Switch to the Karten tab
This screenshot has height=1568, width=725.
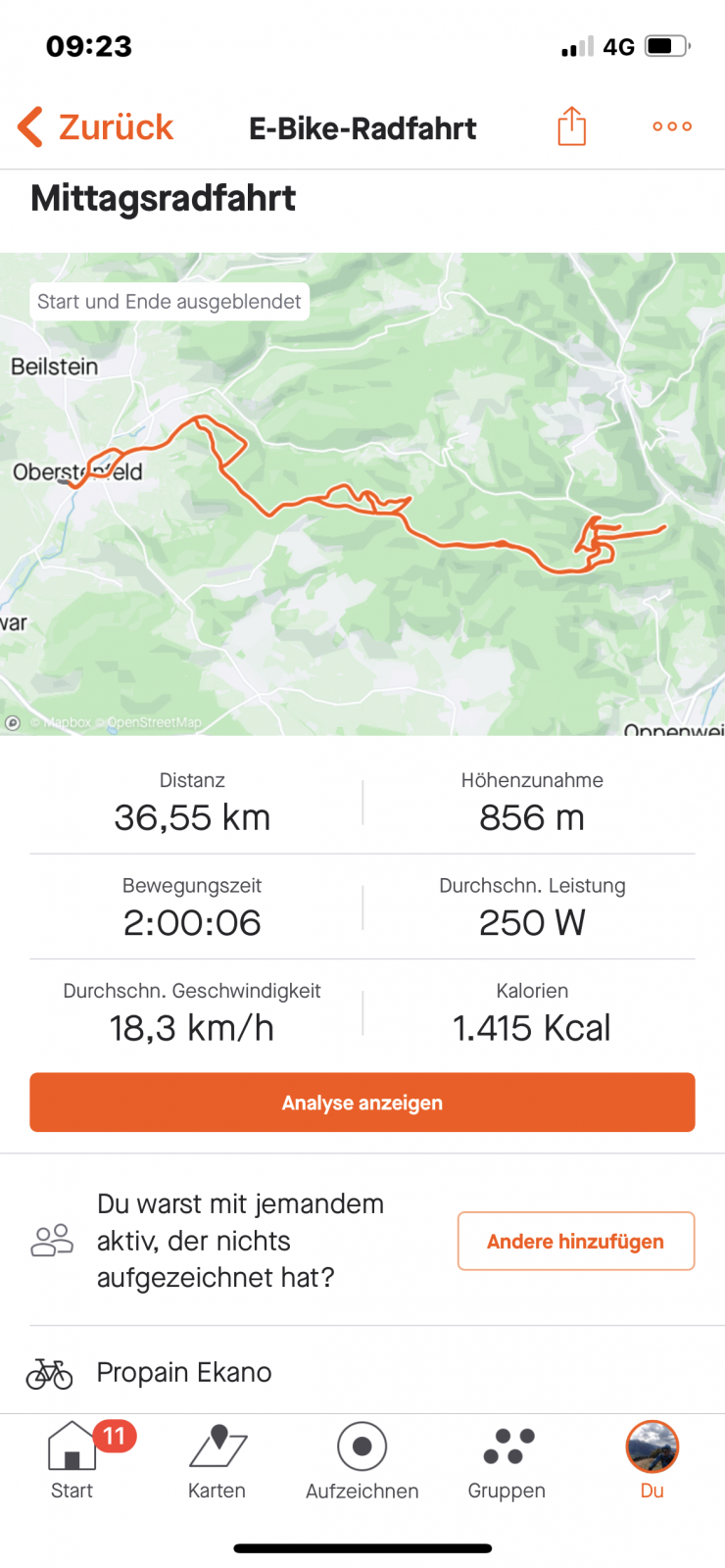click(217, 1460)
